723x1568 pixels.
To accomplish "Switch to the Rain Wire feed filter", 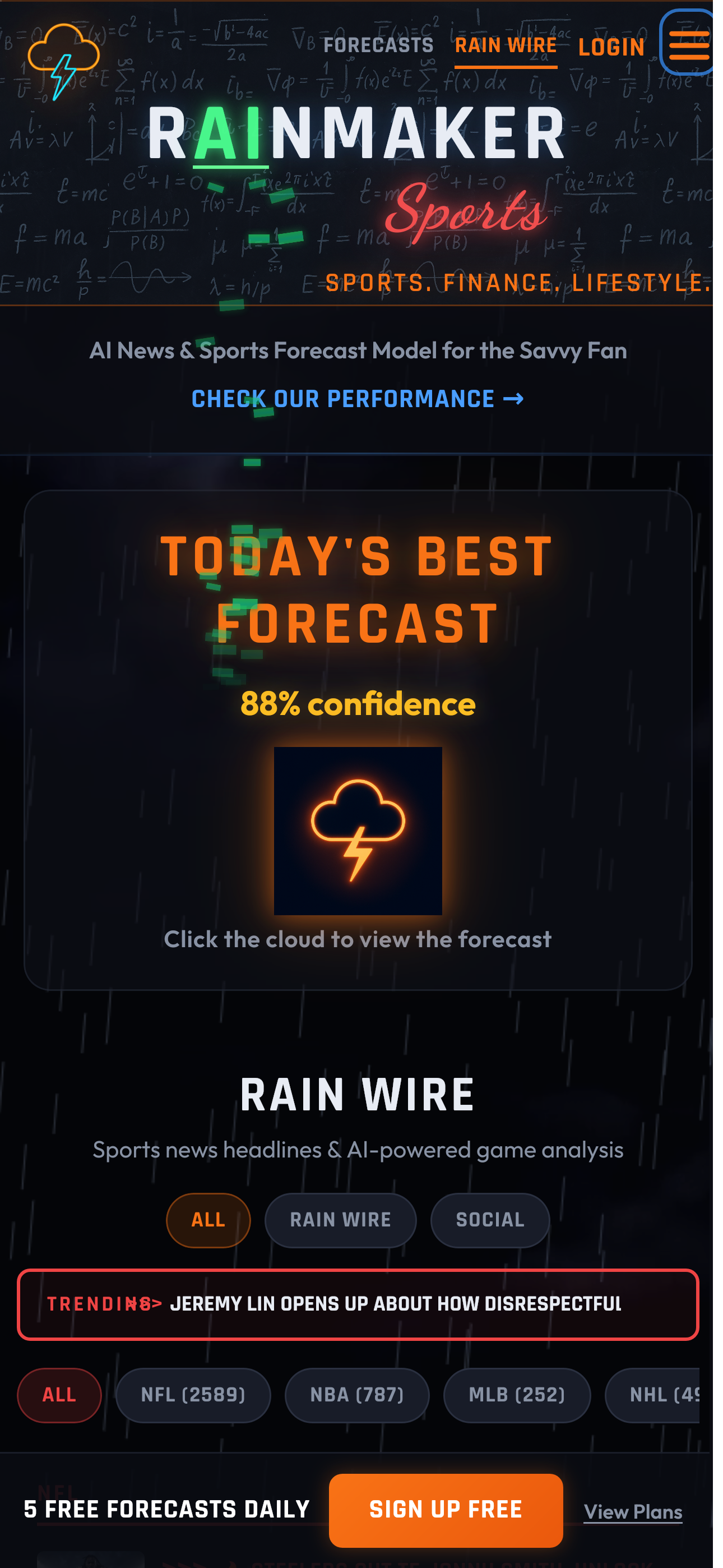I will pos(340,1220).
